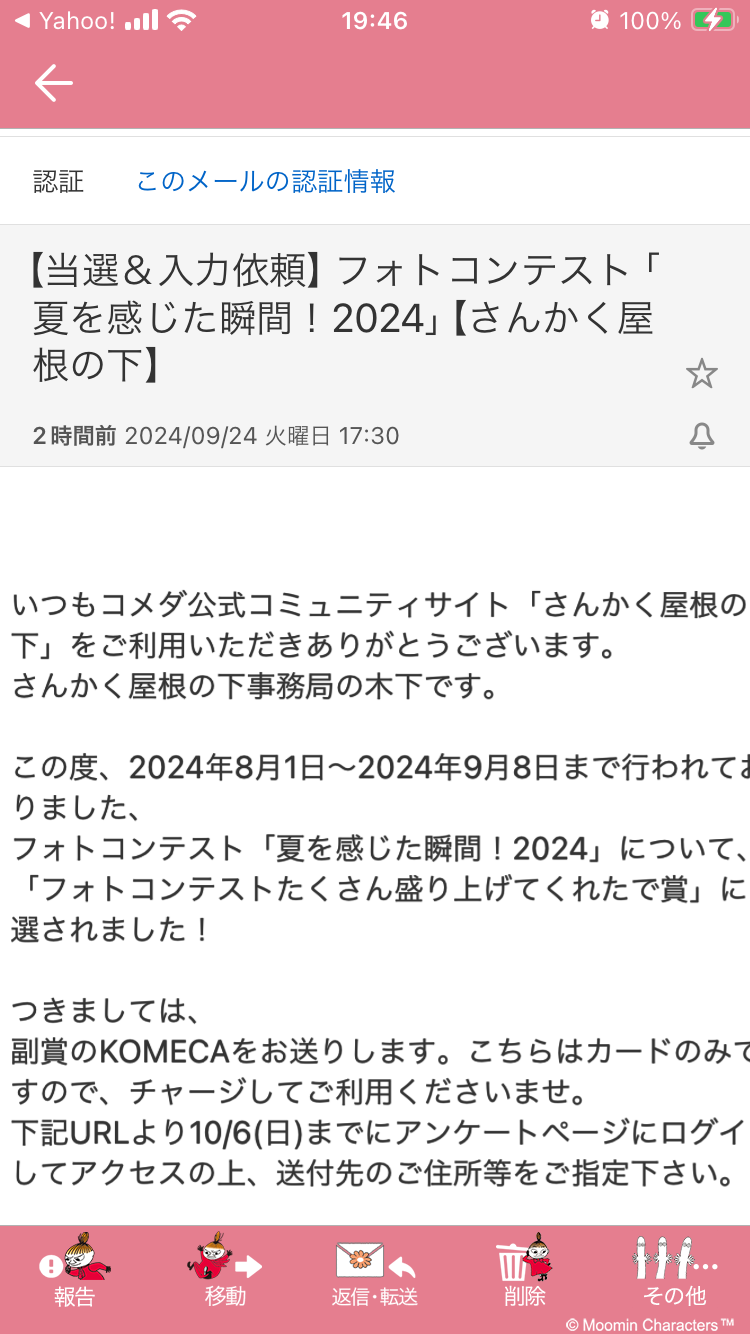Viewport: 750px width, 1334px height.
Task: Delete this email with 削除
Action: point(525,1270)
